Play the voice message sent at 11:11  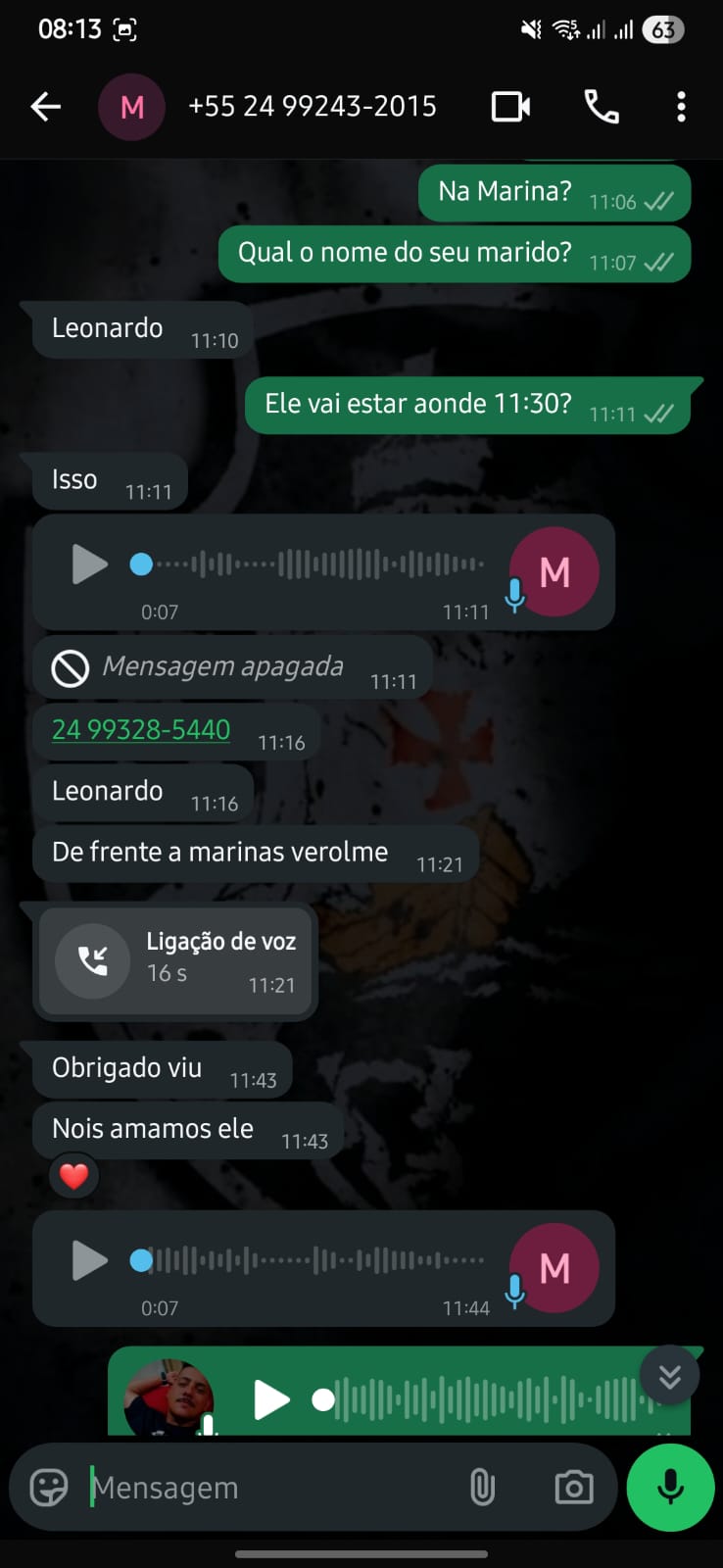(89, 564)
